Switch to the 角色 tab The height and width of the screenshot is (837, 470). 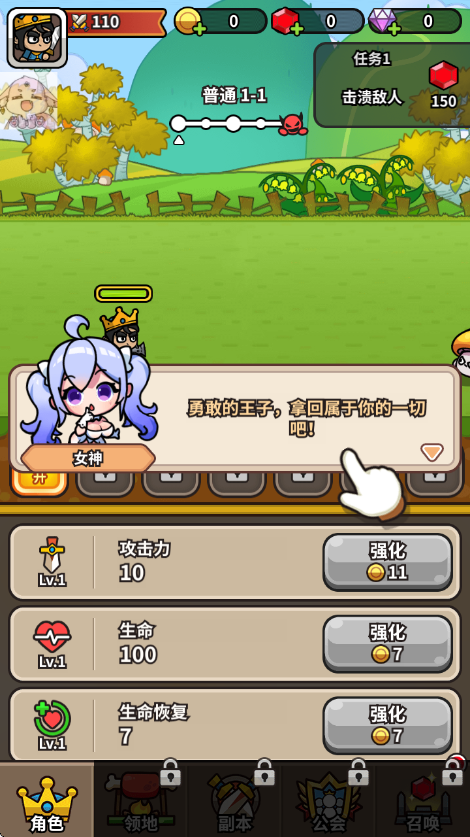[x=47, y=800]
